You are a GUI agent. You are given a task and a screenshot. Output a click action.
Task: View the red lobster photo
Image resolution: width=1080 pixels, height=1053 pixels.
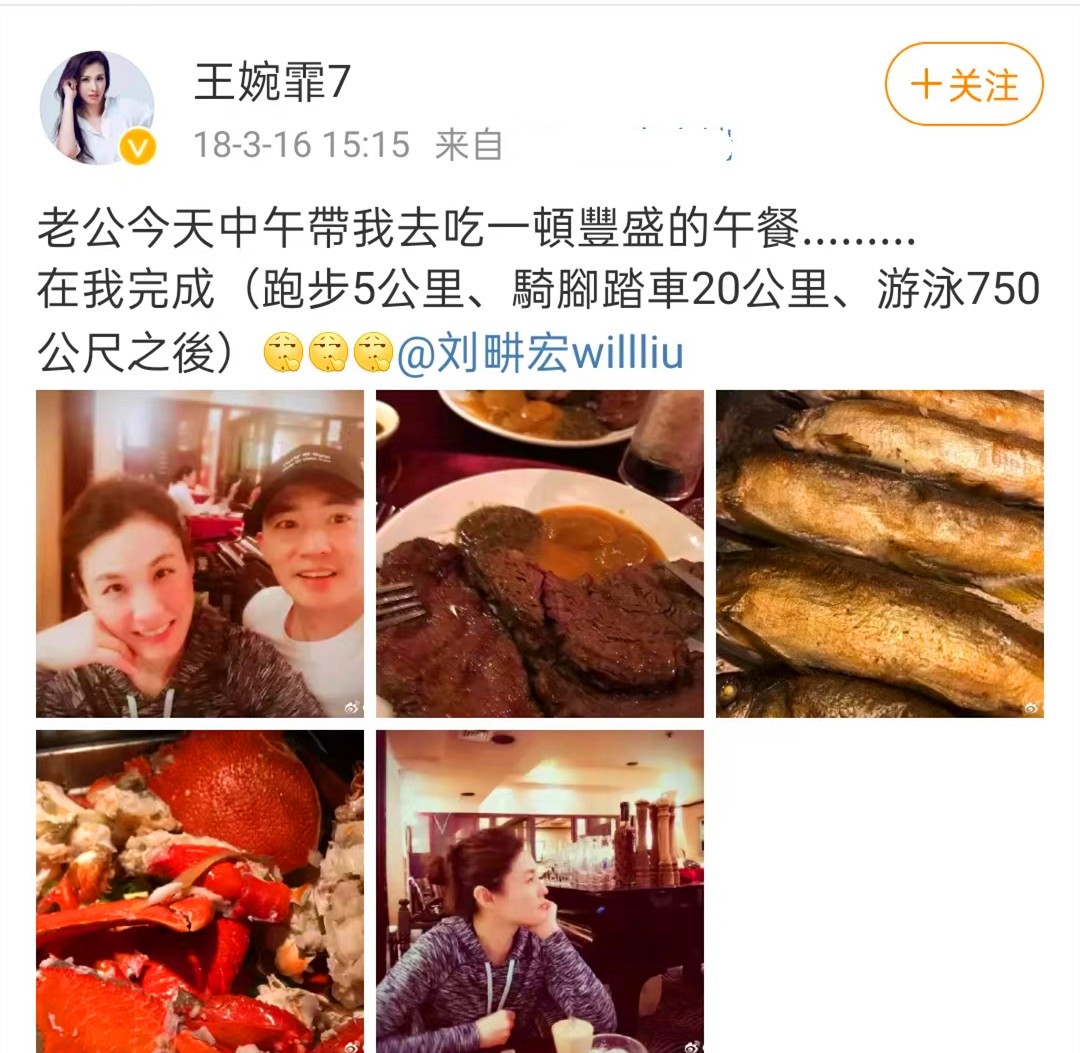pyautogui.click(x=200, y=890)
